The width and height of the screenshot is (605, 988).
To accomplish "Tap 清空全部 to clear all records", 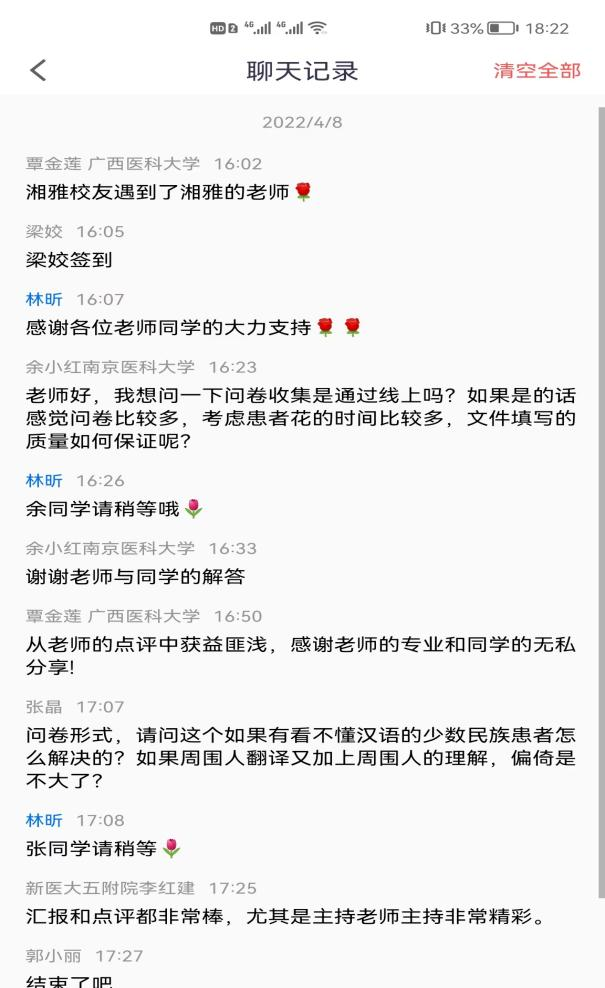I will [x=536, y=71].
